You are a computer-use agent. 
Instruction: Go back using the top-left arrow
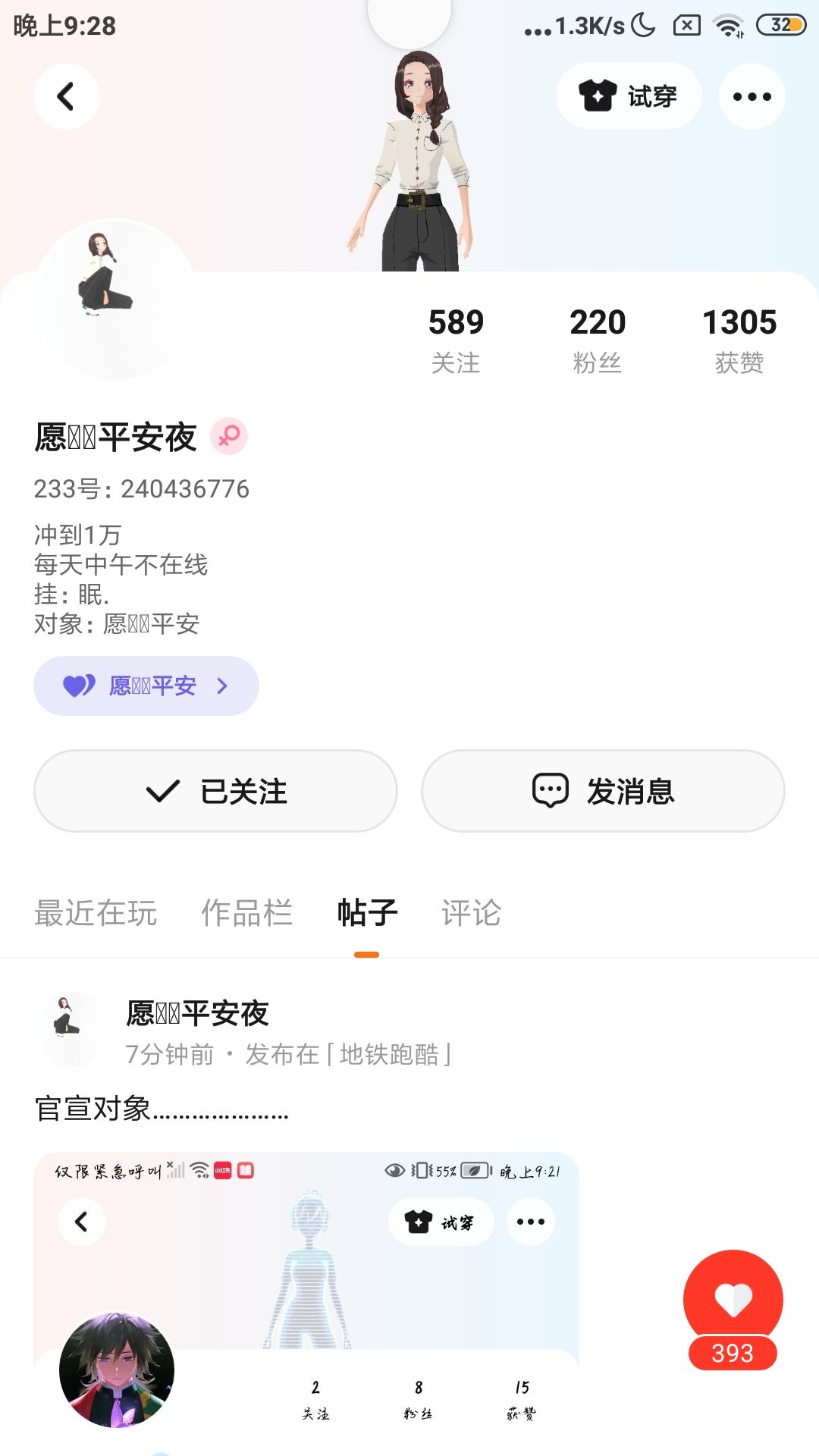(66, 96)
